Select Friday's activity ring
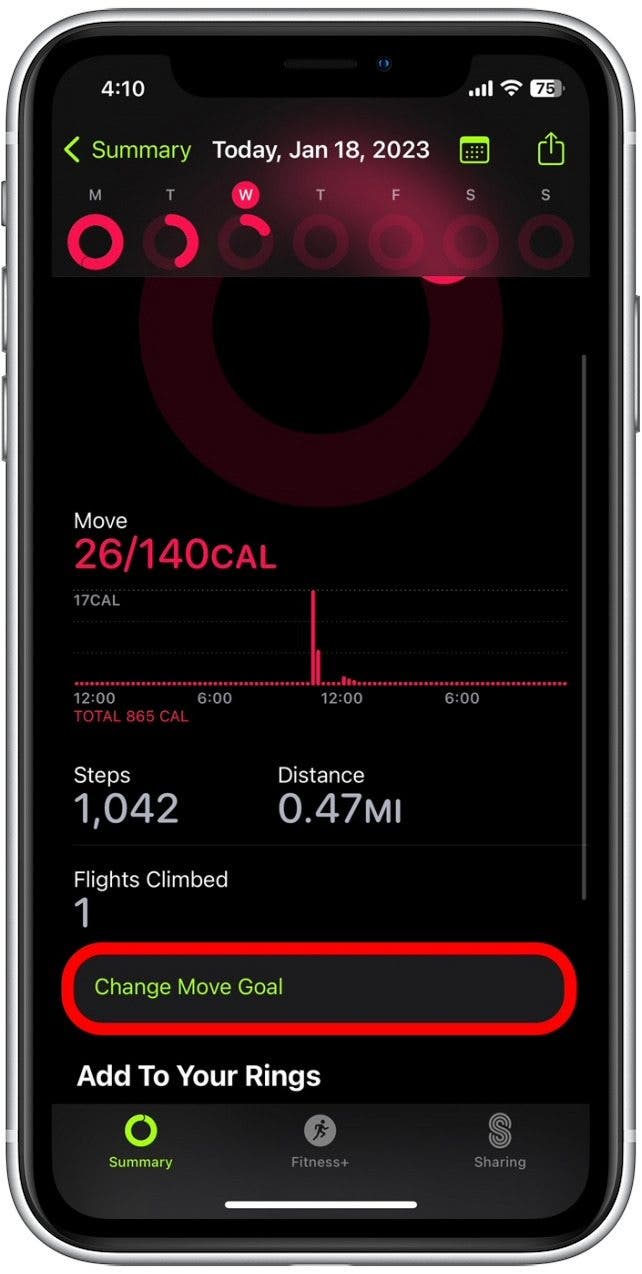This screenshot has width=642, height=1274. tap(396, 241)
